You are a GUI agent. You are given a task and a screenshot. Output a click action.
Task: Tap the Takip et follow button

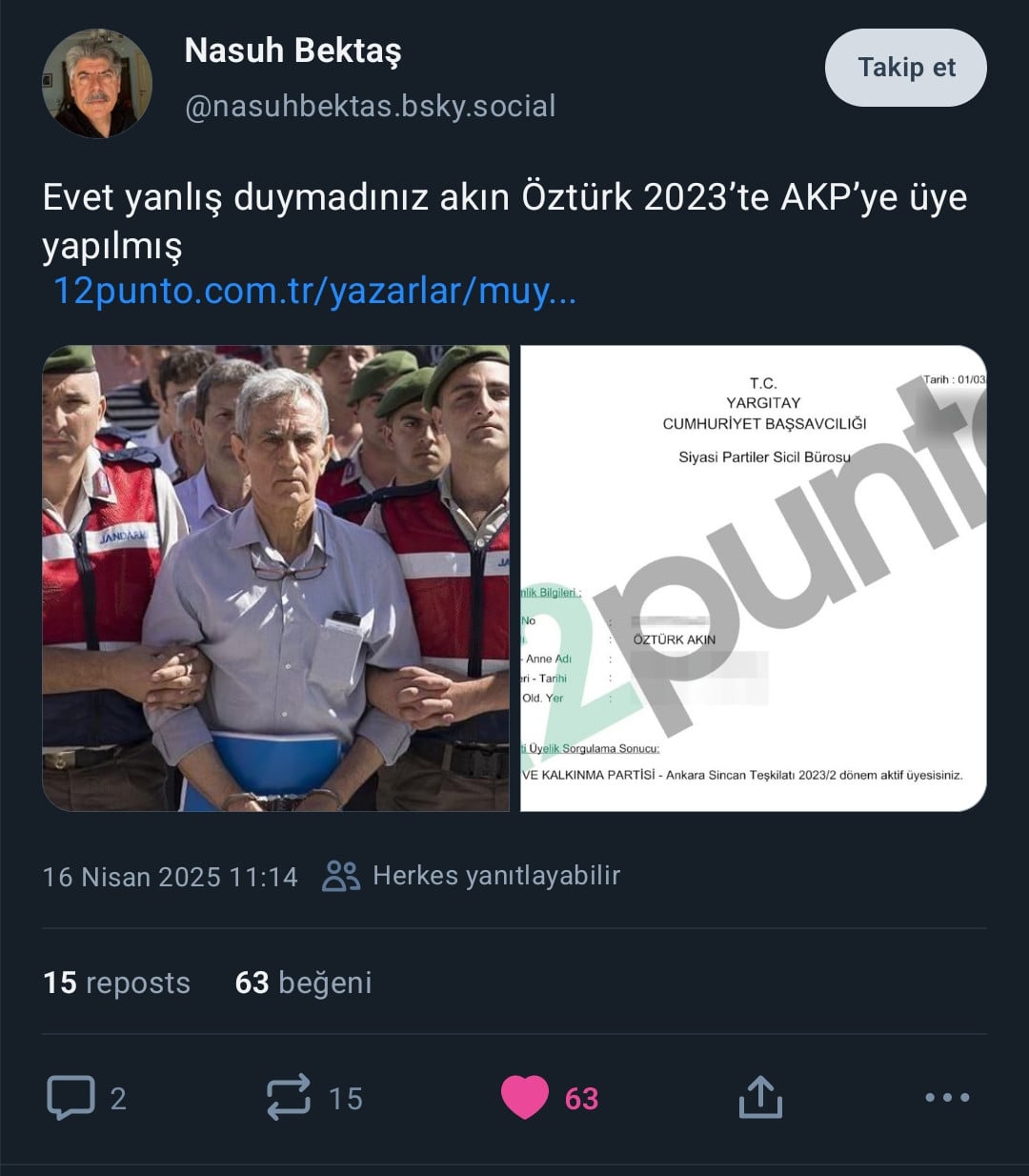(905, 68)
